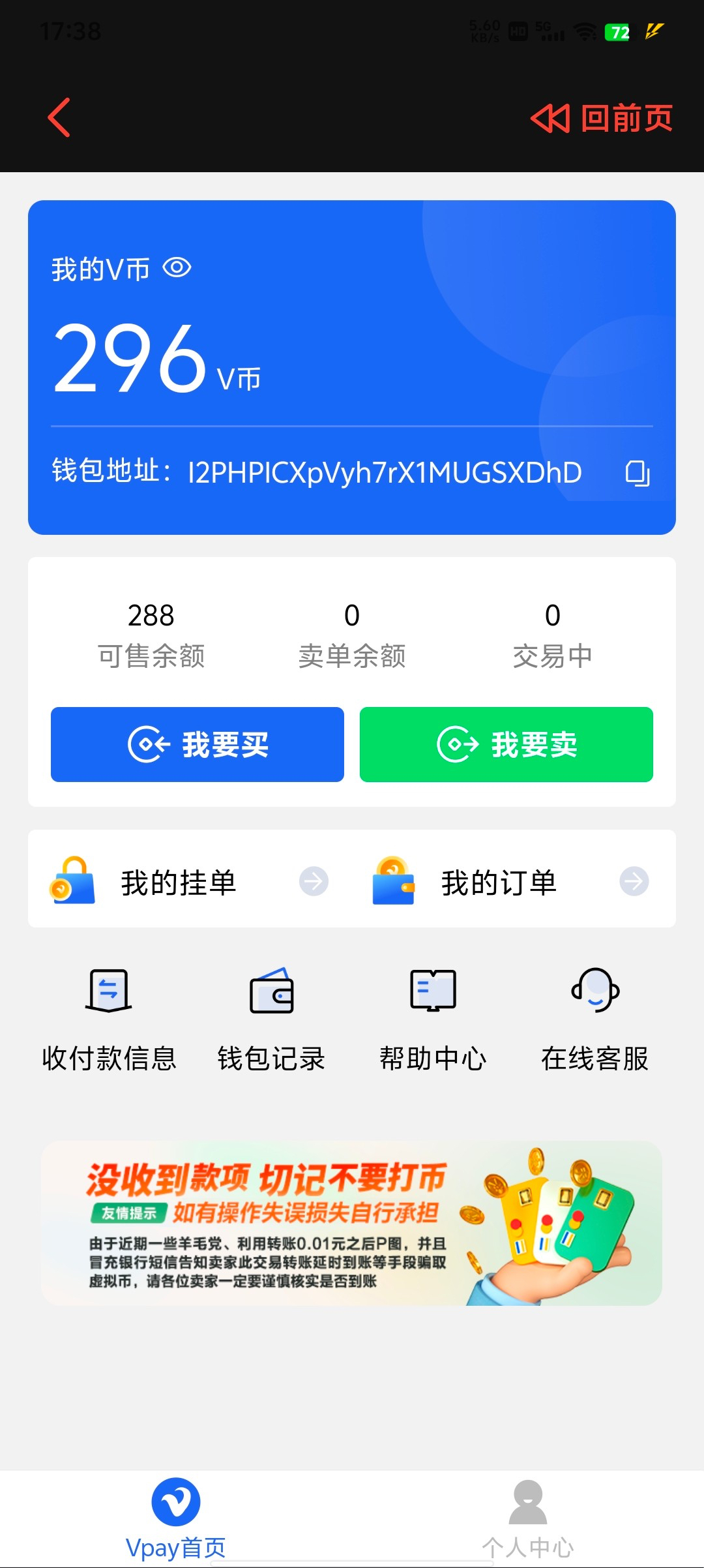View 钱包记录

pyautogui.click(x=271, y=1021)
